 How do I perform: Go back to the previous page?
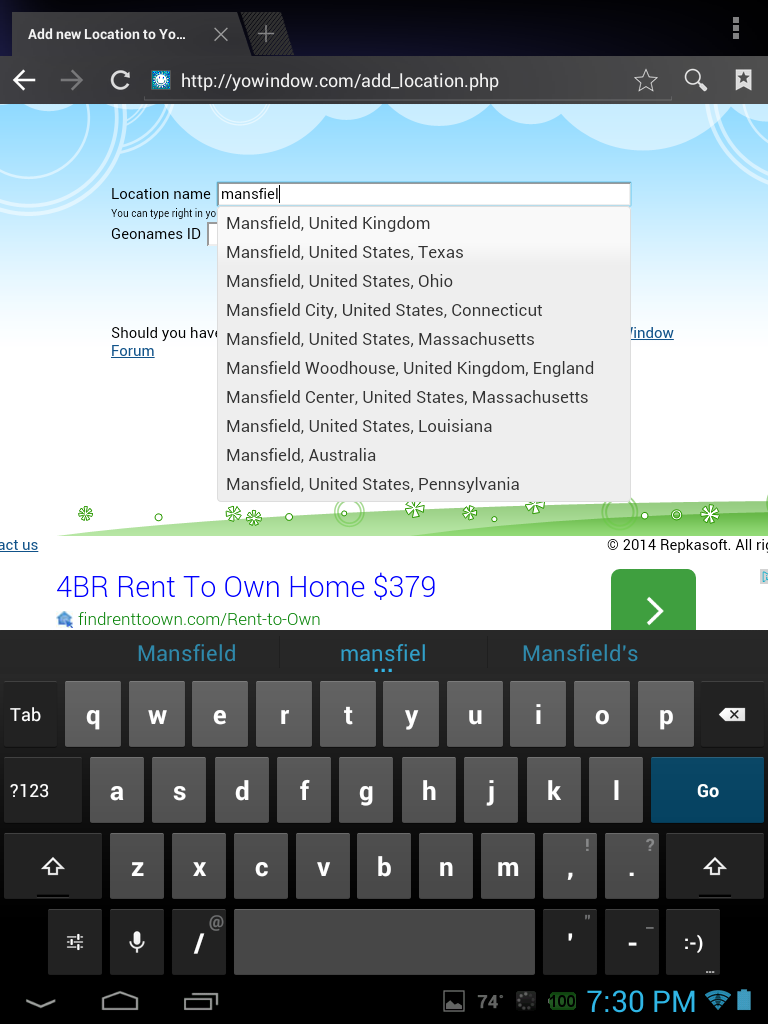coord(25,81)
